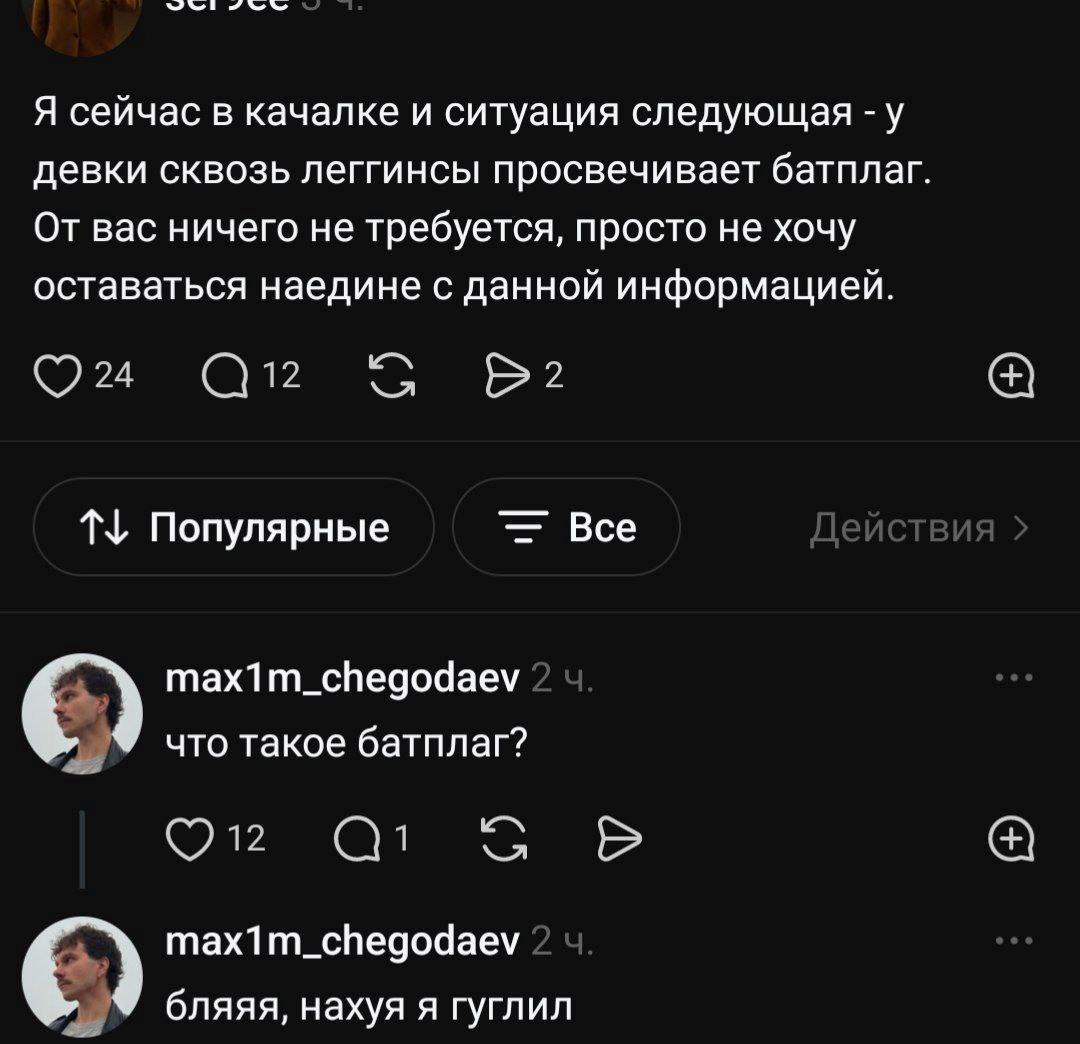Tap the plus icon under "что такое батплаг?"

pyautogui.click(x=1011, y=839)
